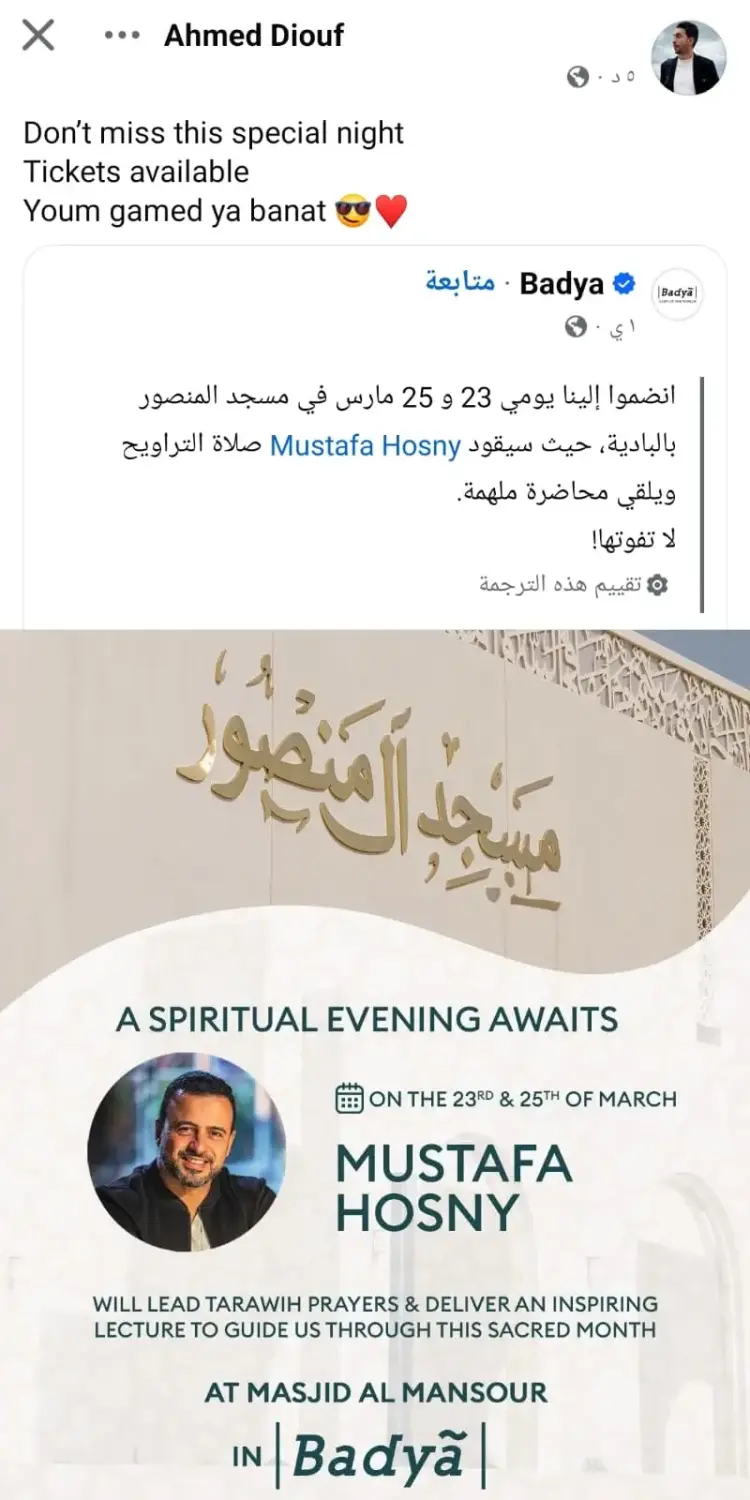Open the Badya page avatar
Screen dimensions: 750x1500
[678, 294]
